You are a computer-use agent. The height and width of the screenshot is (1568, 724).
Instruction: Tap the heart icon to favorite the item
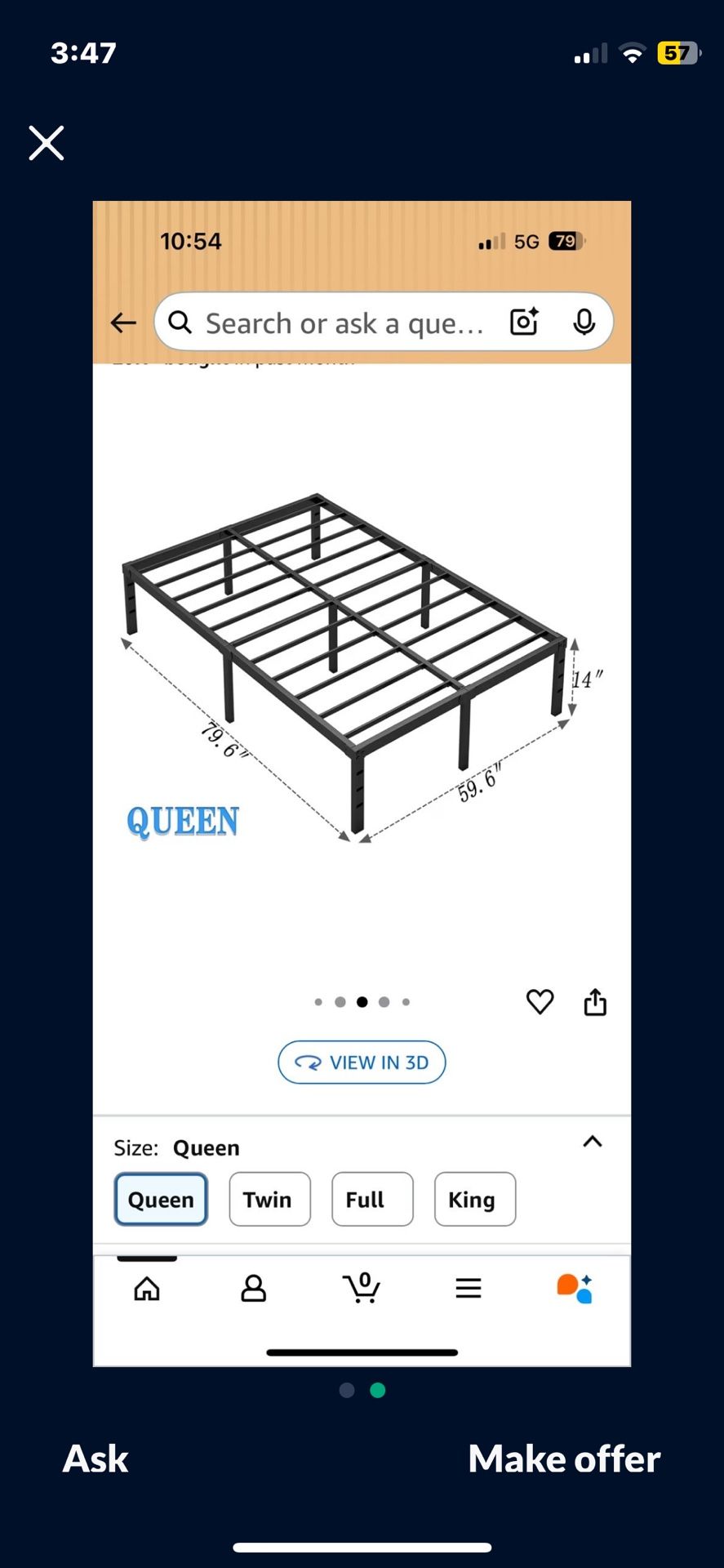tap(540, 1002)
